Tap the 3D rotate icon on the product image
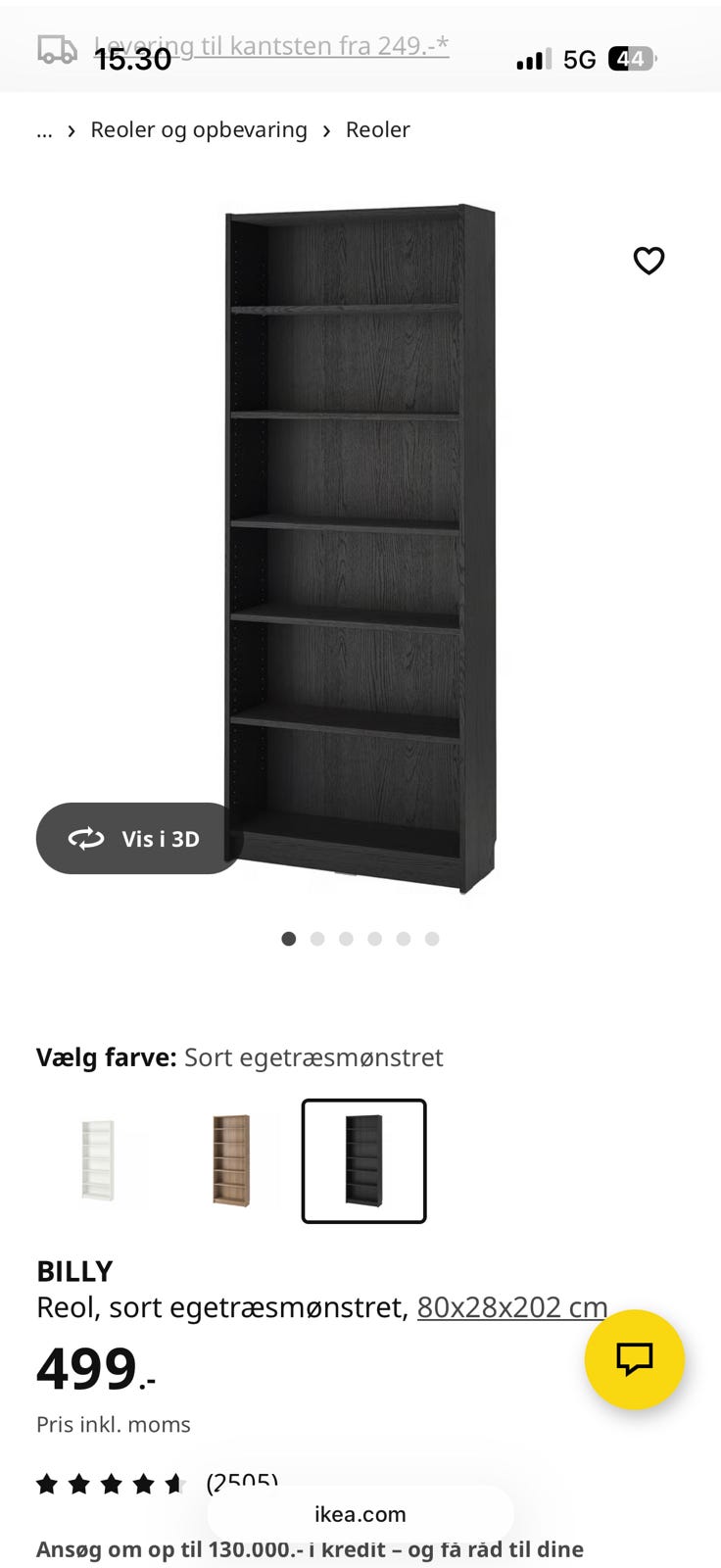Screen dimensions: 721x1568 point(87,839)
